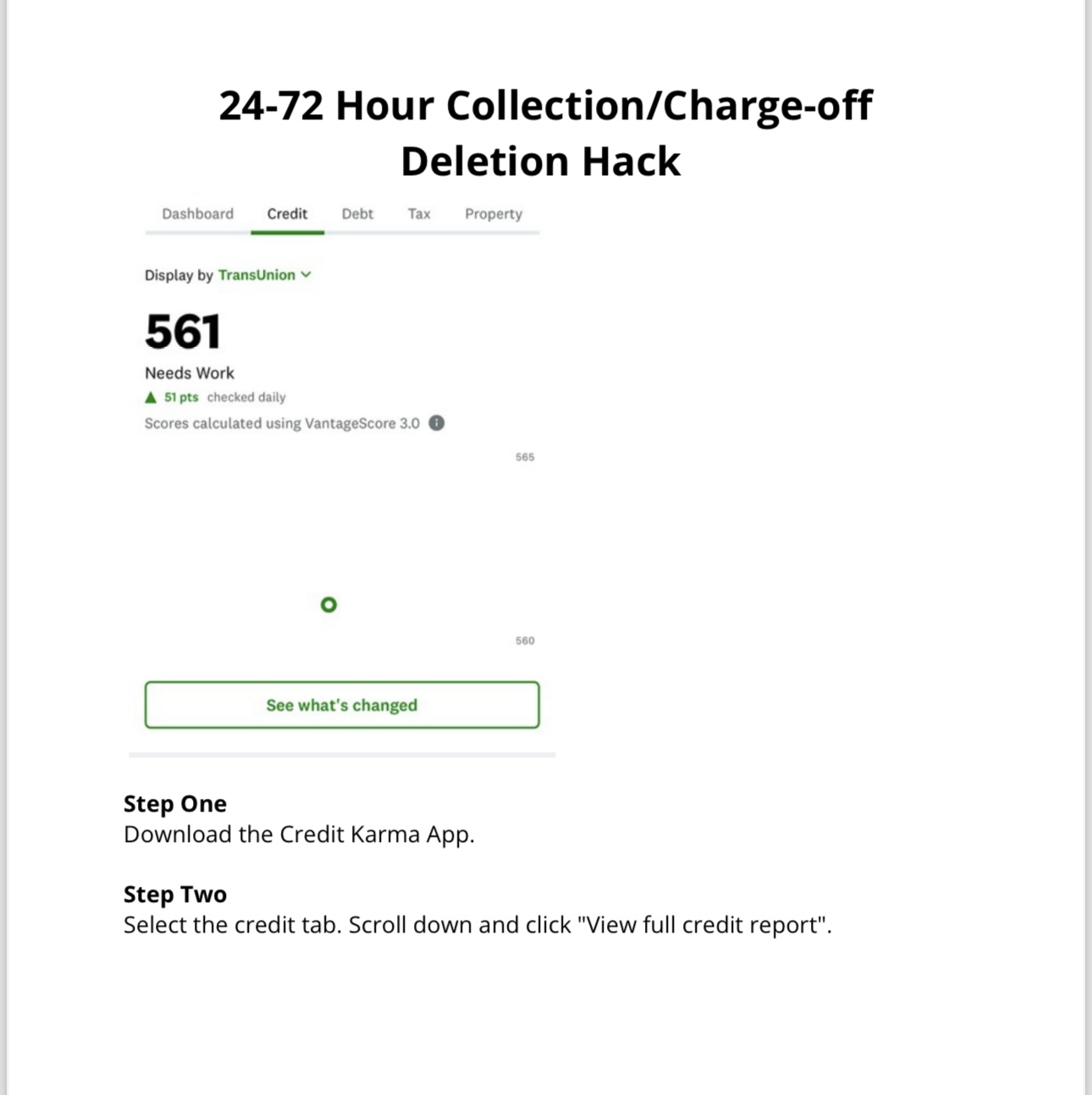
Task: Click the Needs Work status label
Action: click(x=189, y=372)
